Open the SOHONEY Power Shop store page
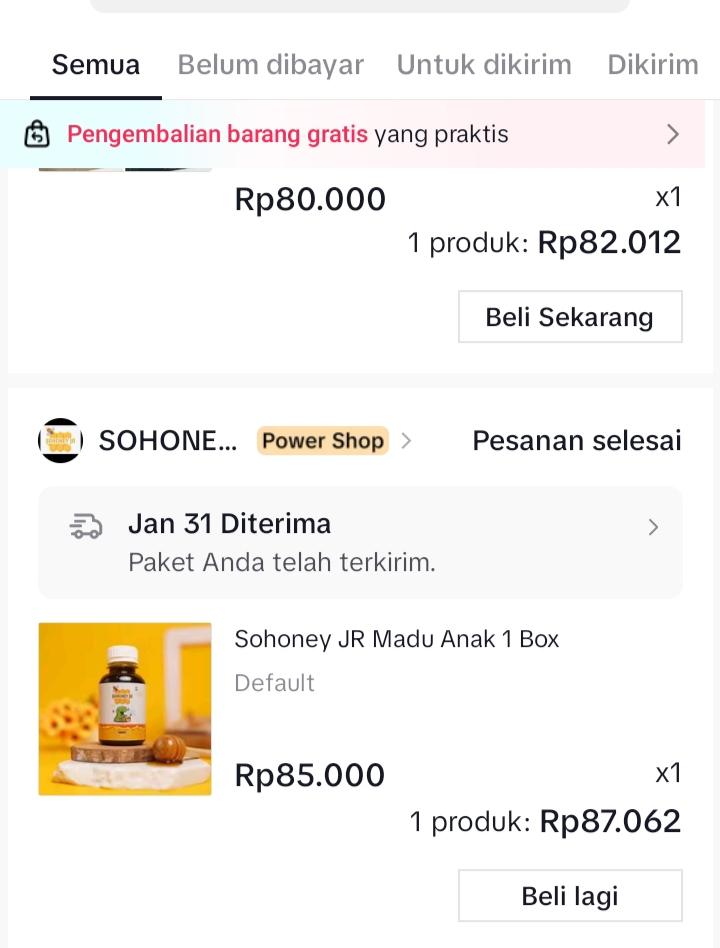Viewport: 720px width, 948px height. 225,441
